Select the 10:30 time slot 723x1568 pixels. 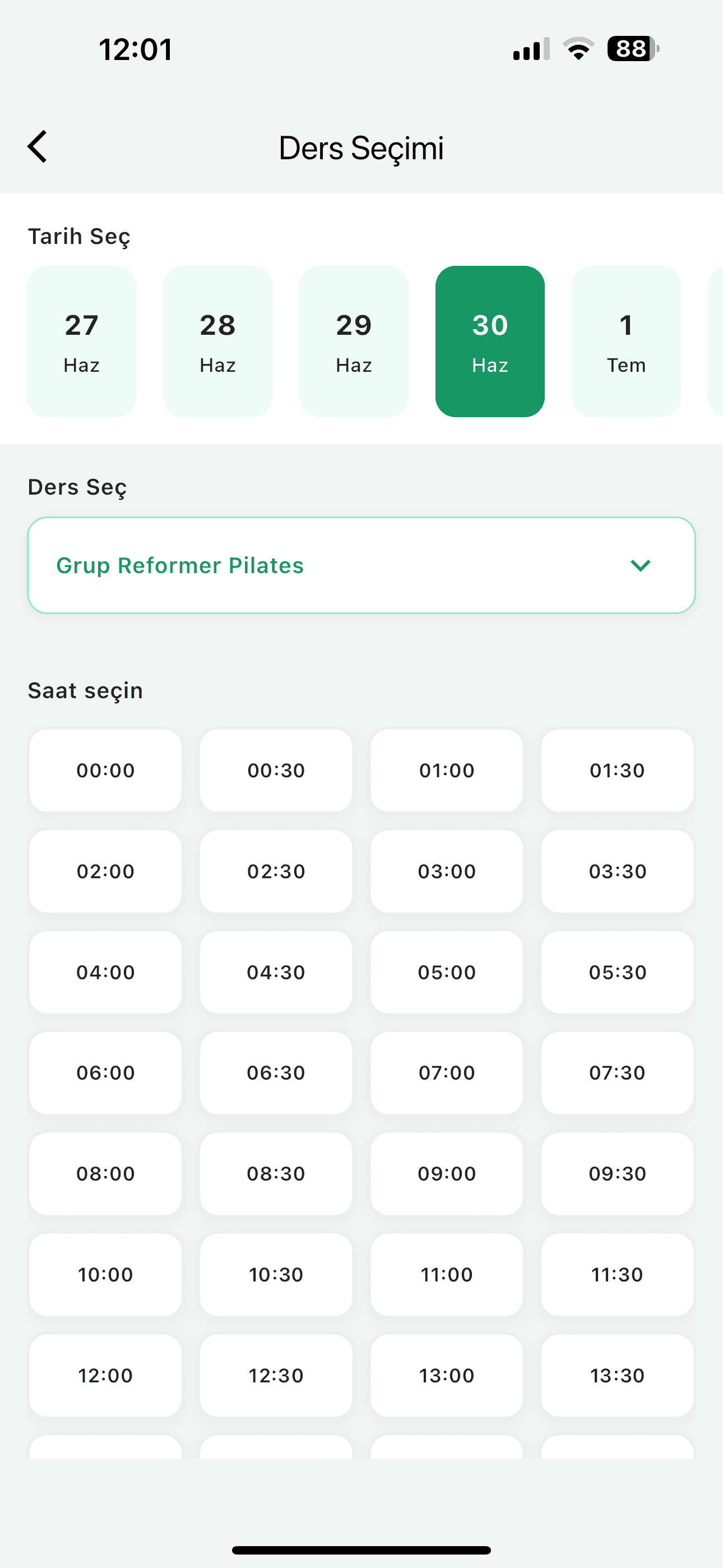(x=276, y=1275)
